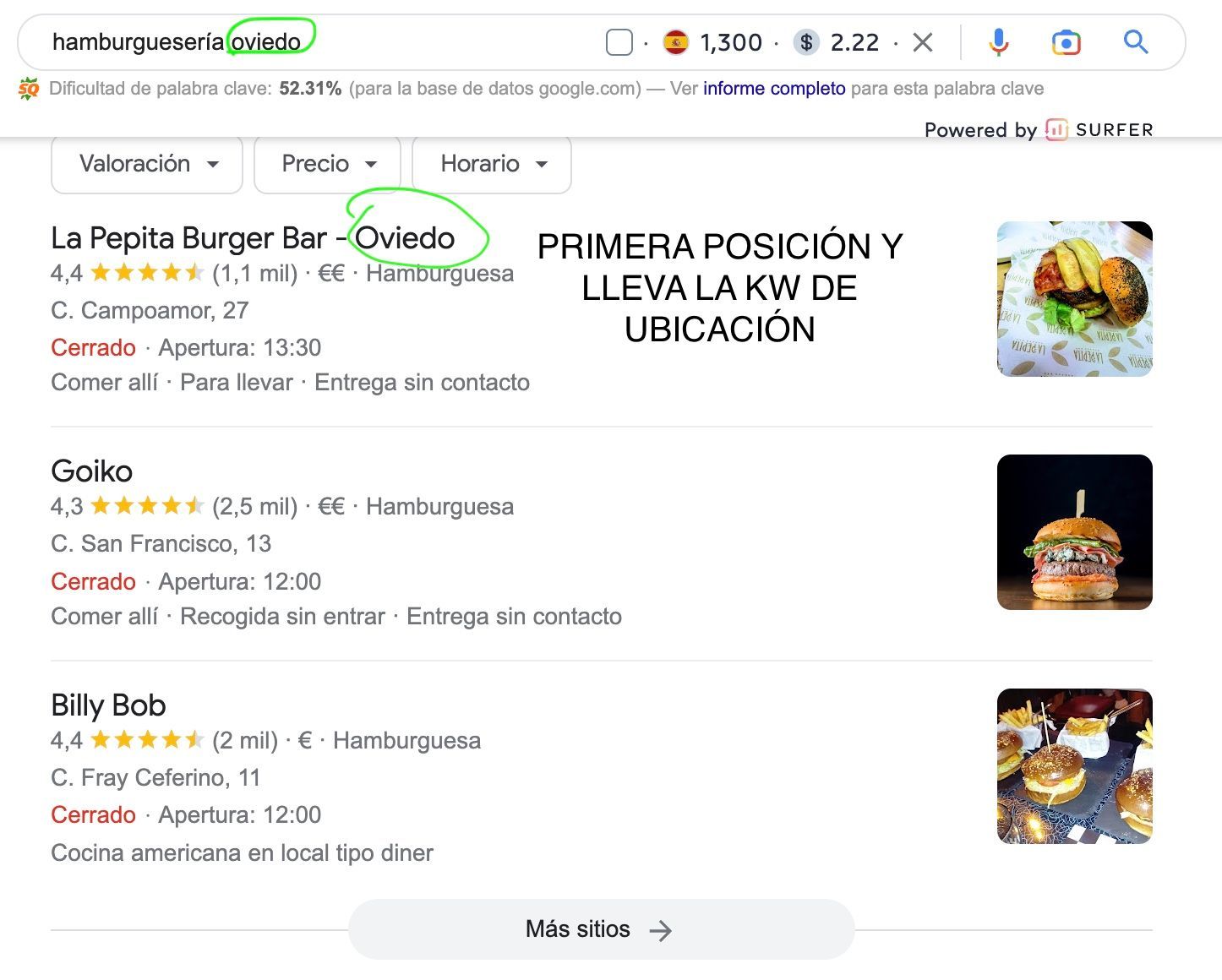The width and height of the screenshot is (1222, 980).
Task: Run the search with the magnifier icon
Action: click(1136, 42)
